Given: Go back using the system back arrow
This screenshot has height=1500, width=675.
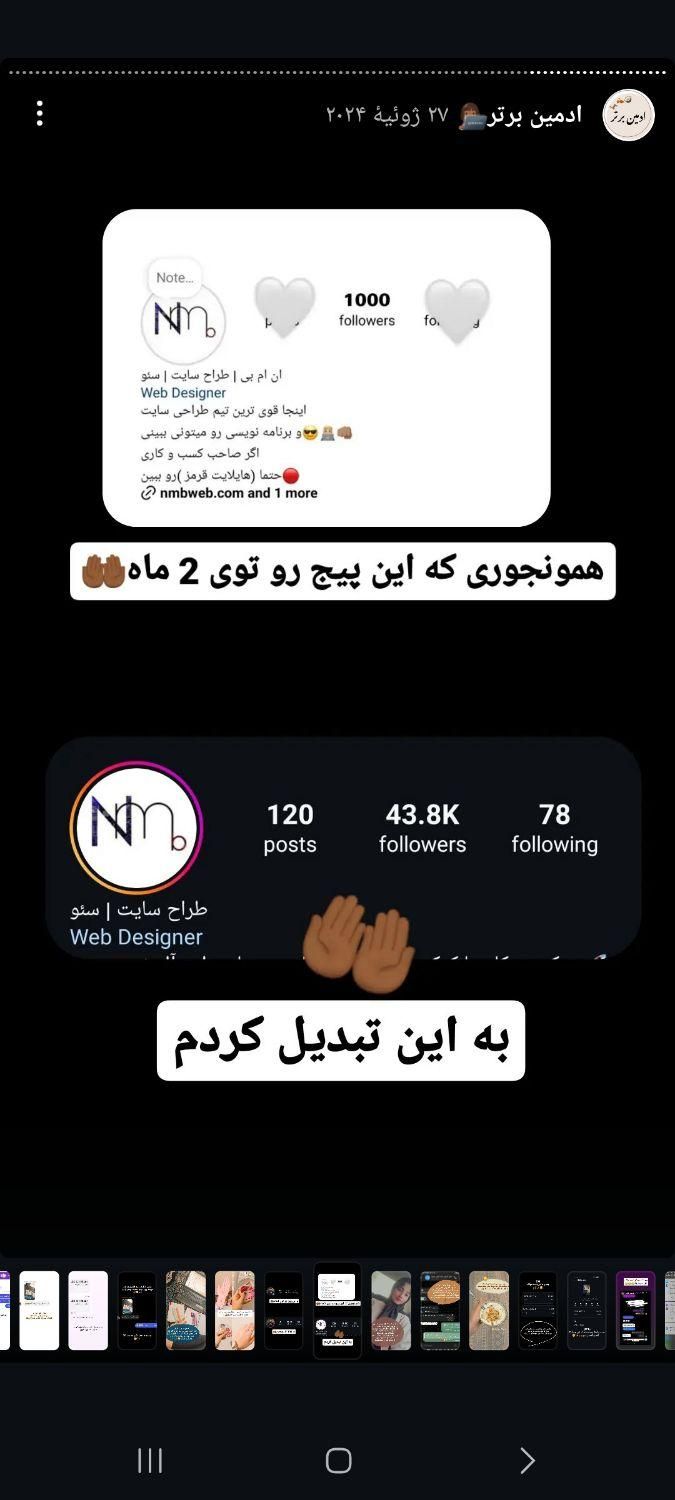Looking at the screenshot, I should click(x=527, y=1461).
